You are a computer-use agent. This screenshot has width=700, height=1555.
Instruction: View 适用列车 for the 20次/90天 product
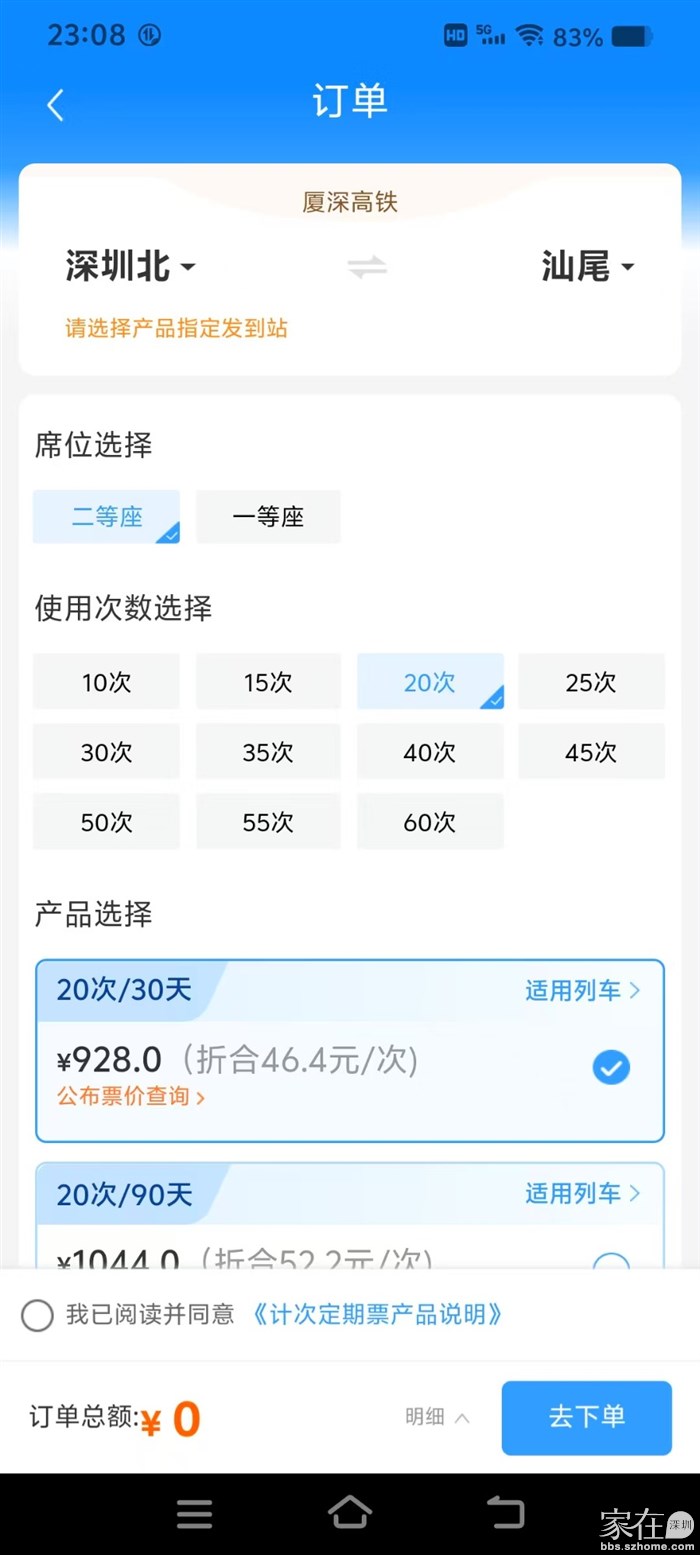(582, 1193)
